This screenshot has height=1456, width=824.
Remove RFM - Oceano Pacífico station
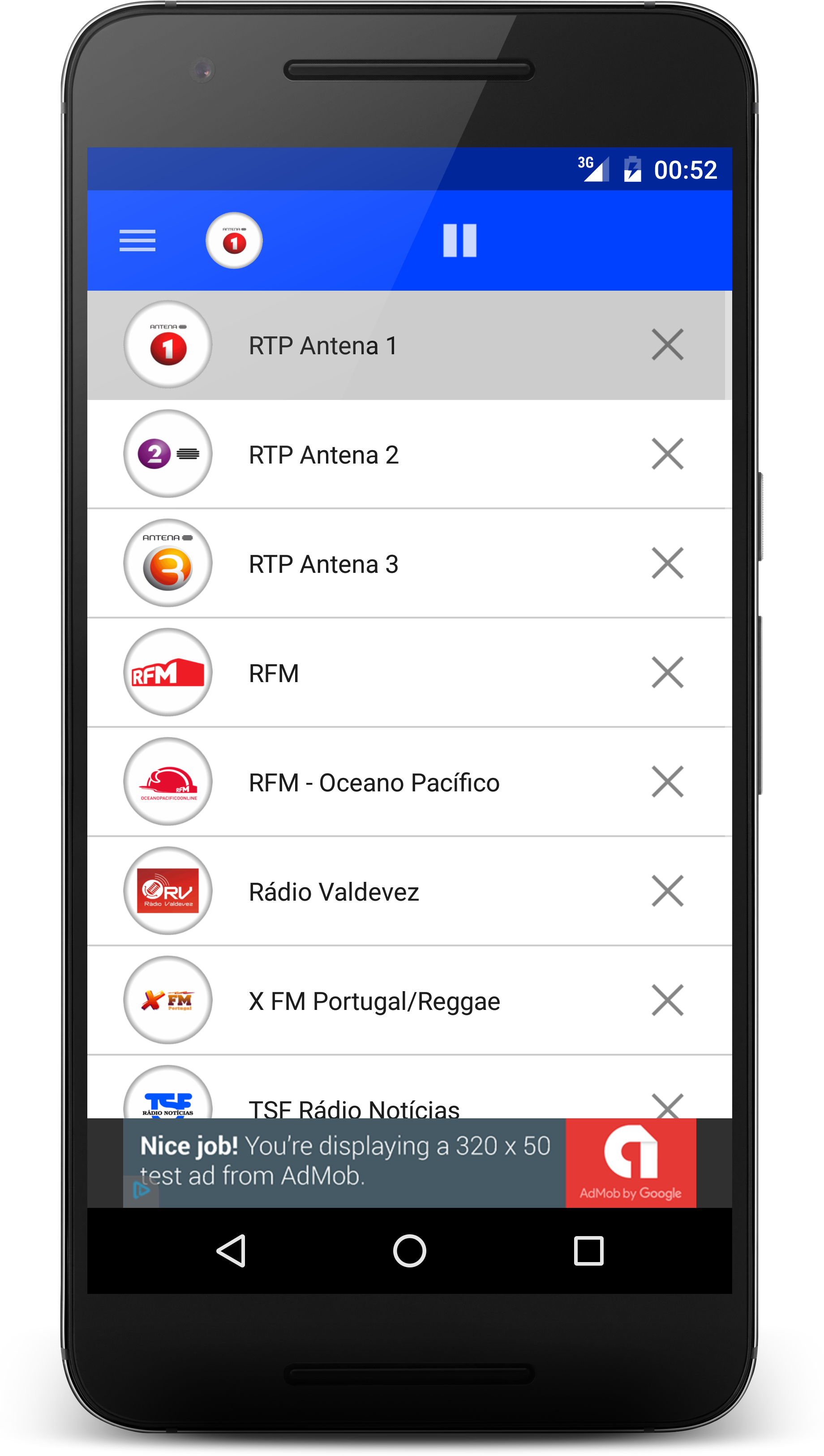point(667,782)
